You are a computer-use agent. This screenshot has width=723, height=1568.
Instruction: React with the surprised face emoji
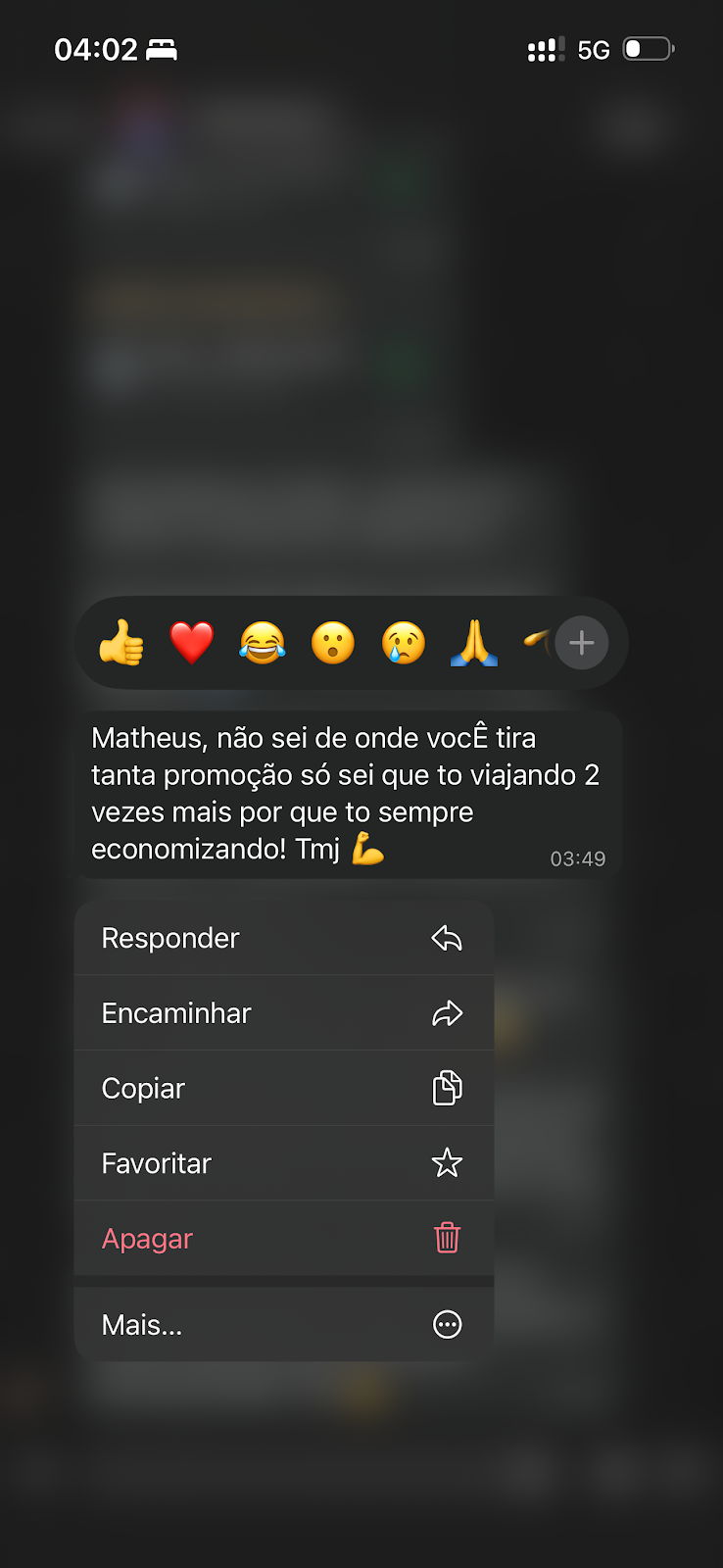(x=333, y=643)
